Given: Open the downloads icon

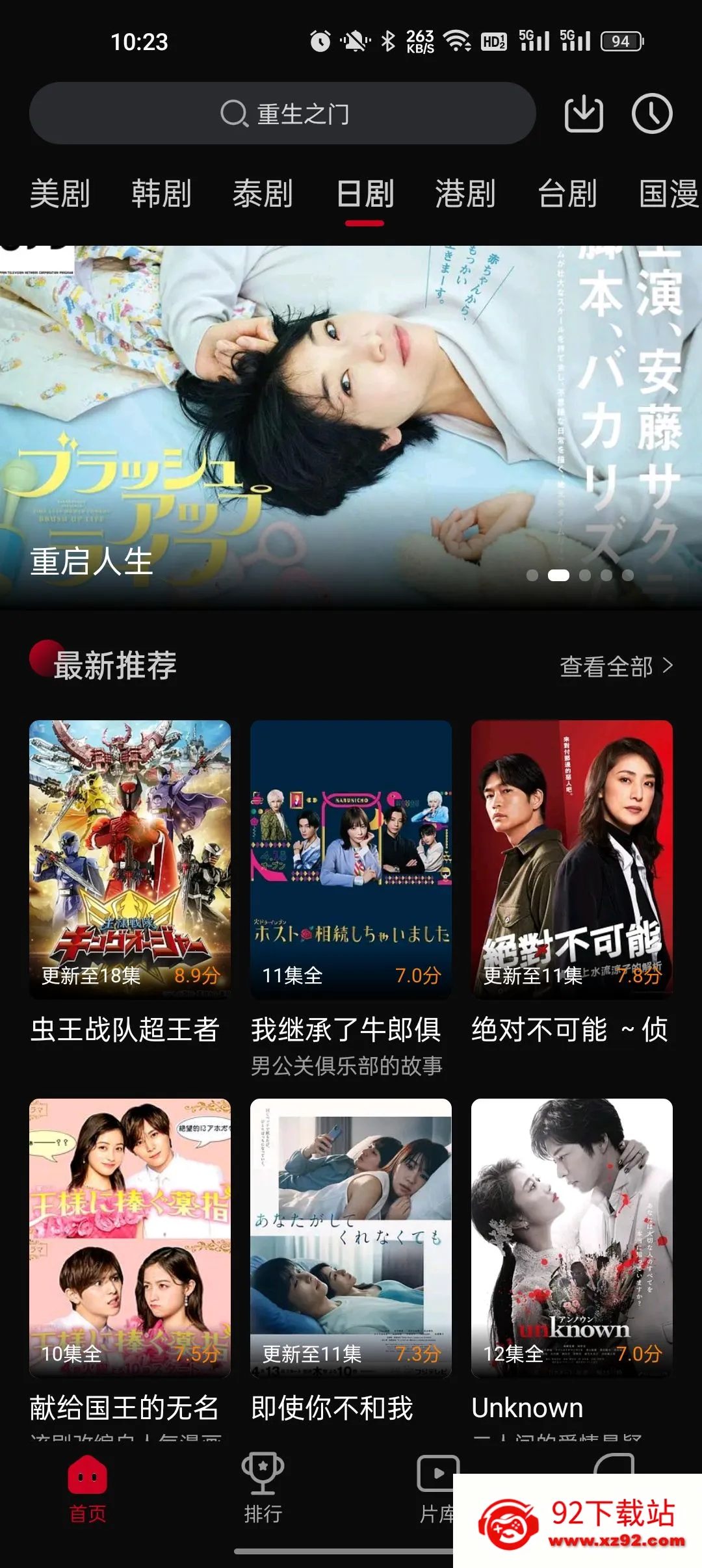Looking at the screenshot, I should pos(583,114).
